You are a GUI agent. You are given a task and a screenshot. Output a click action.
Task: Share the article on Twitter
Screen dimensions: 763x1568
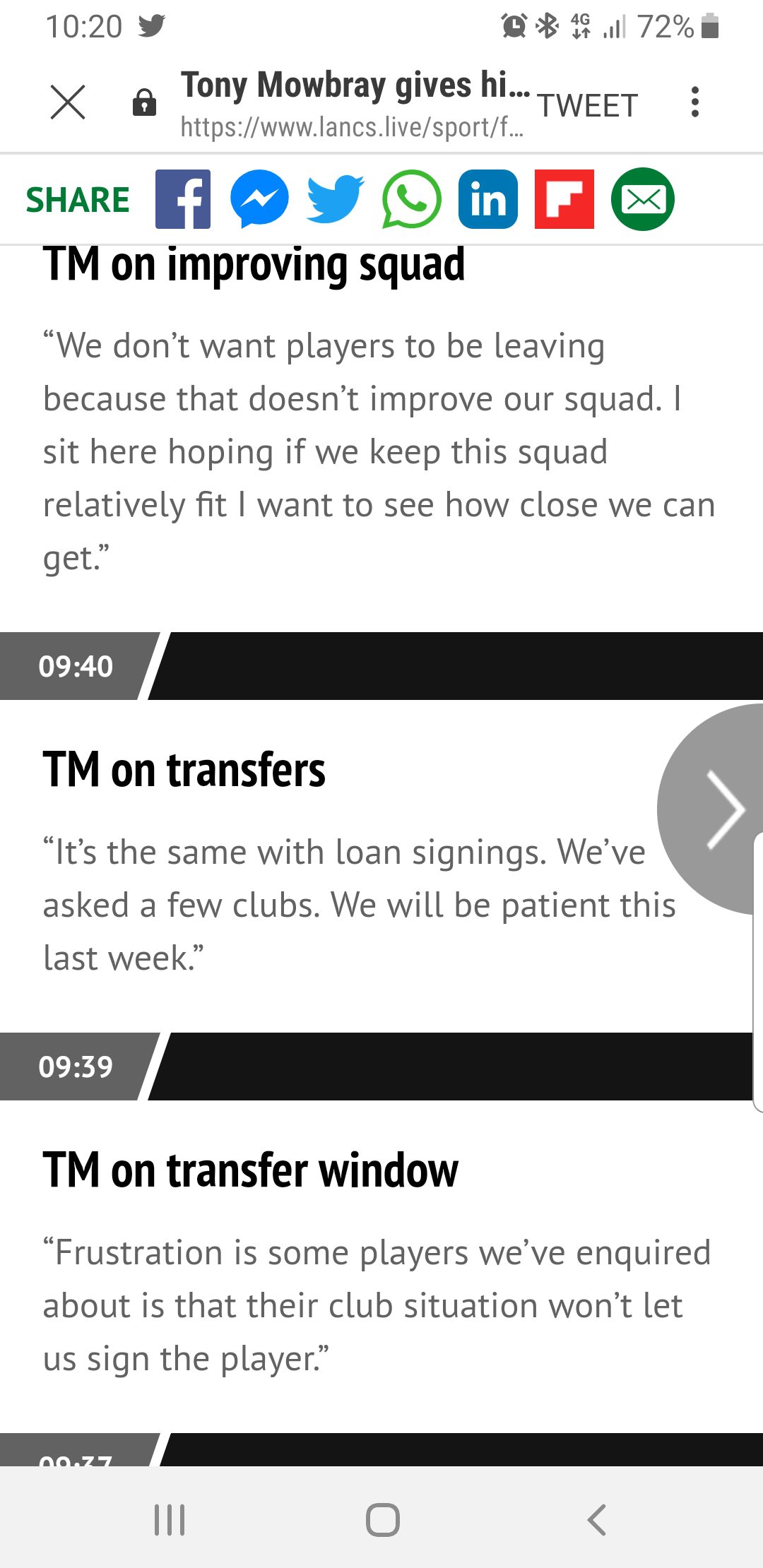336,199
